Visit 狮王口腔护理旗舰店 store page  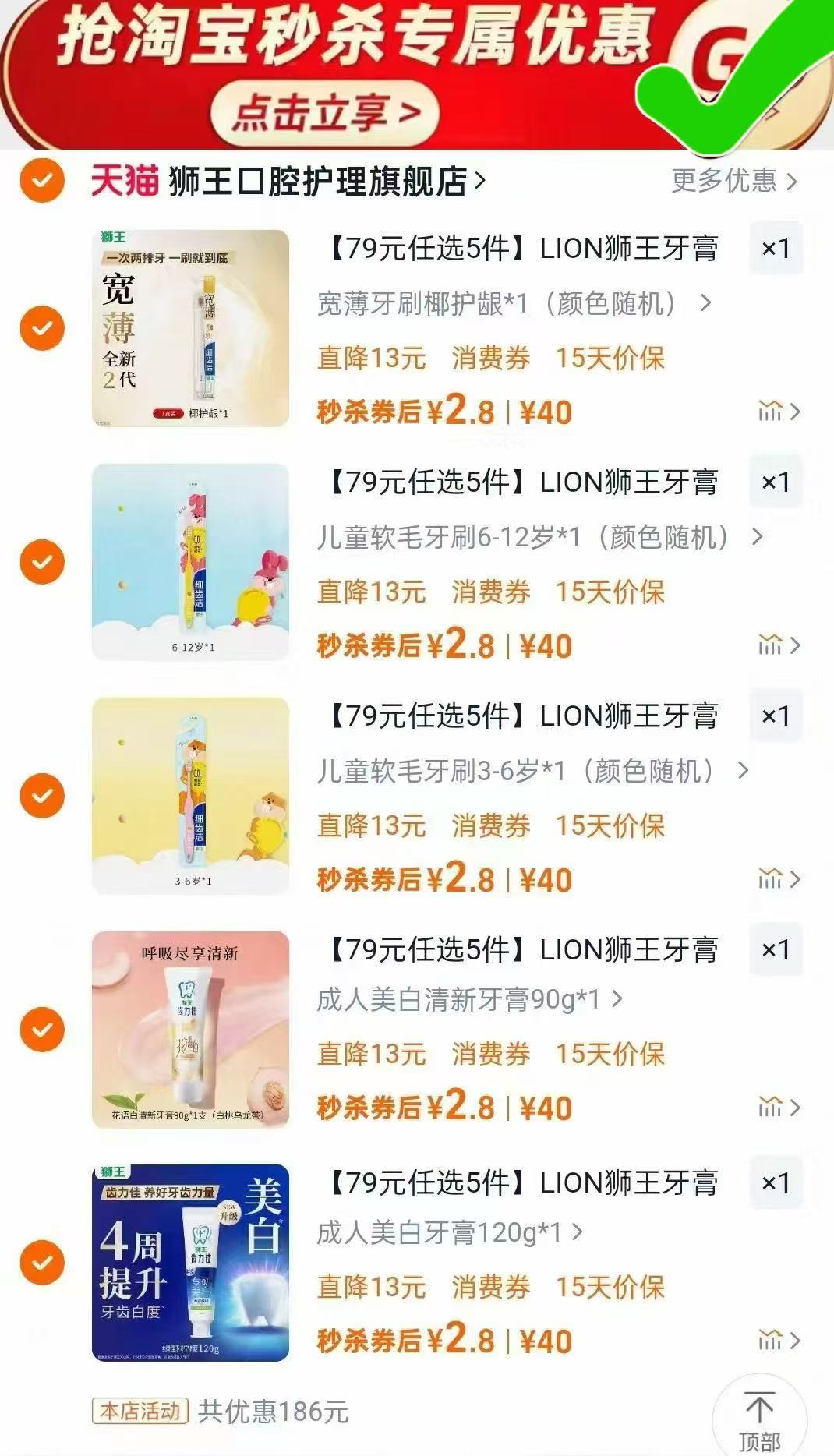click(x=320, y=180)
